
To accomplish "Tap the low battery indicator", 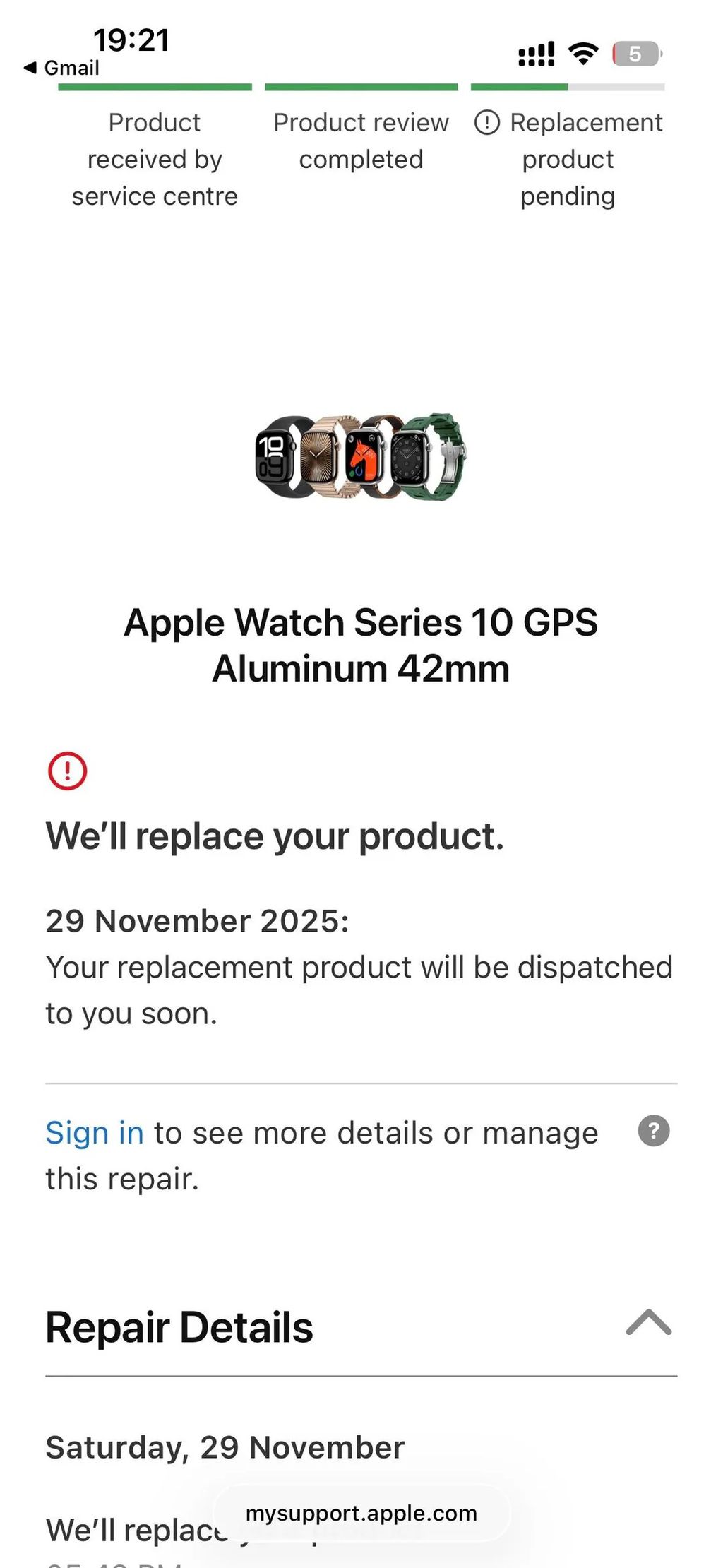I will click(x=635, y=53).
